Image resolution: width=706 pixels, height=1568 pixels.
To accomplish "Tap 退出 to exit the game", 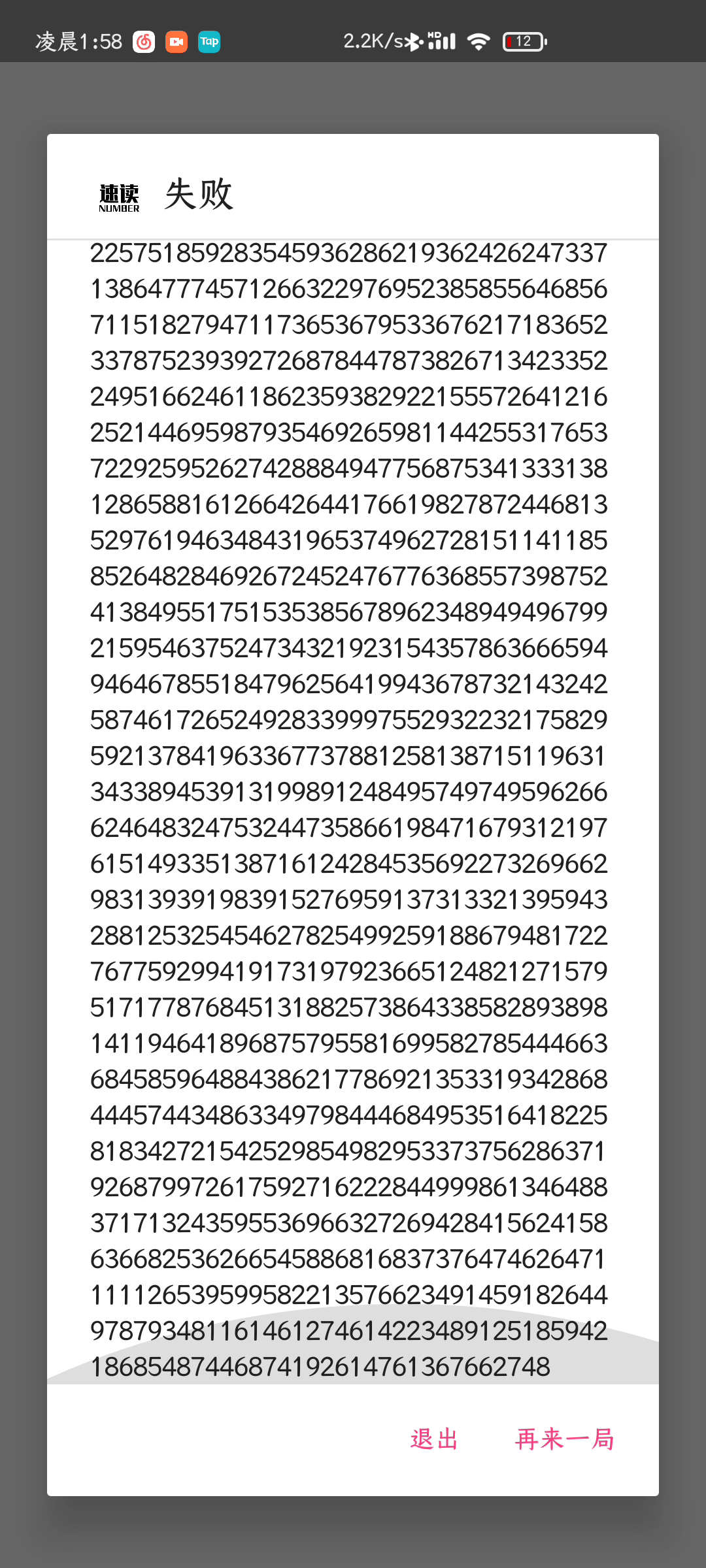I will pos(434,1439).
